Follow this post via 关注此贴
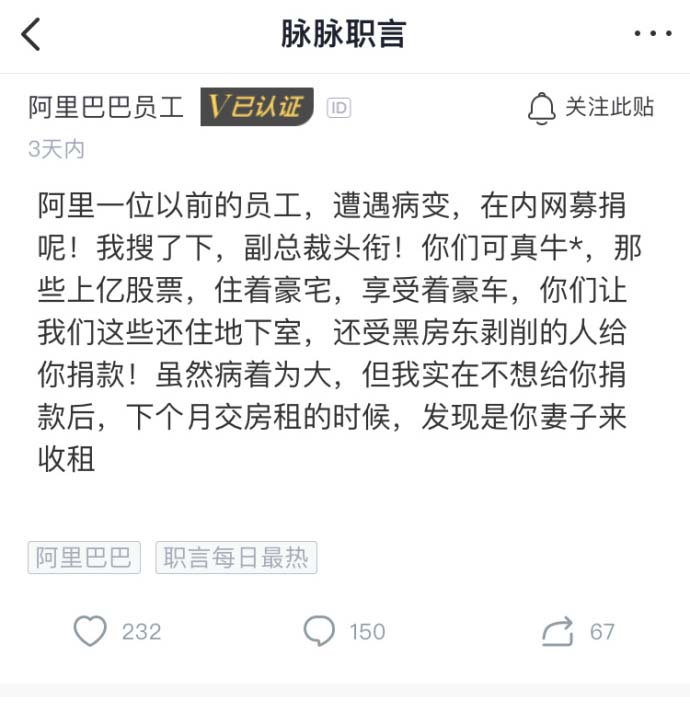Viewport: 690px width, 703px height. coord(591,107)
